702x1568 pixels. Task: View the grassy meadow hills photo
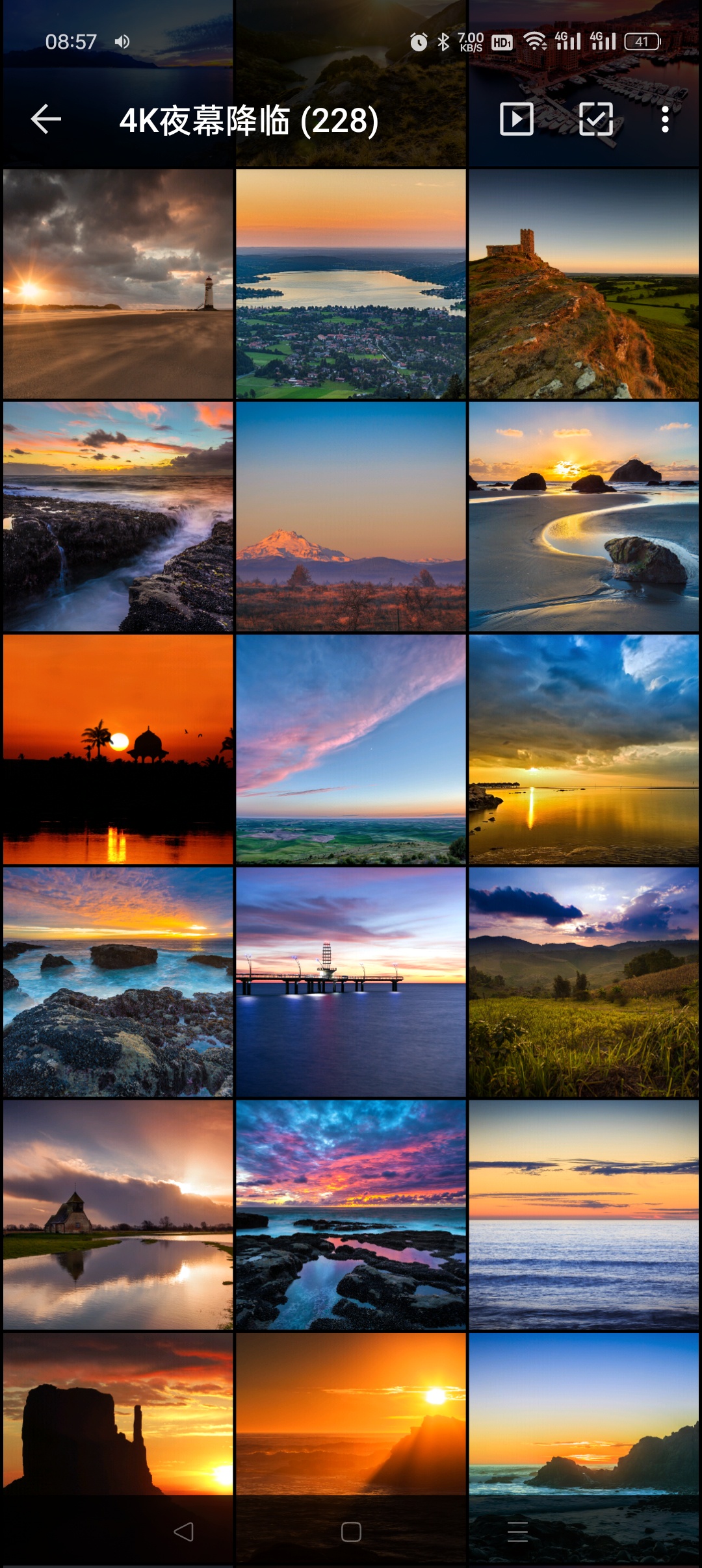click(584, 982)
